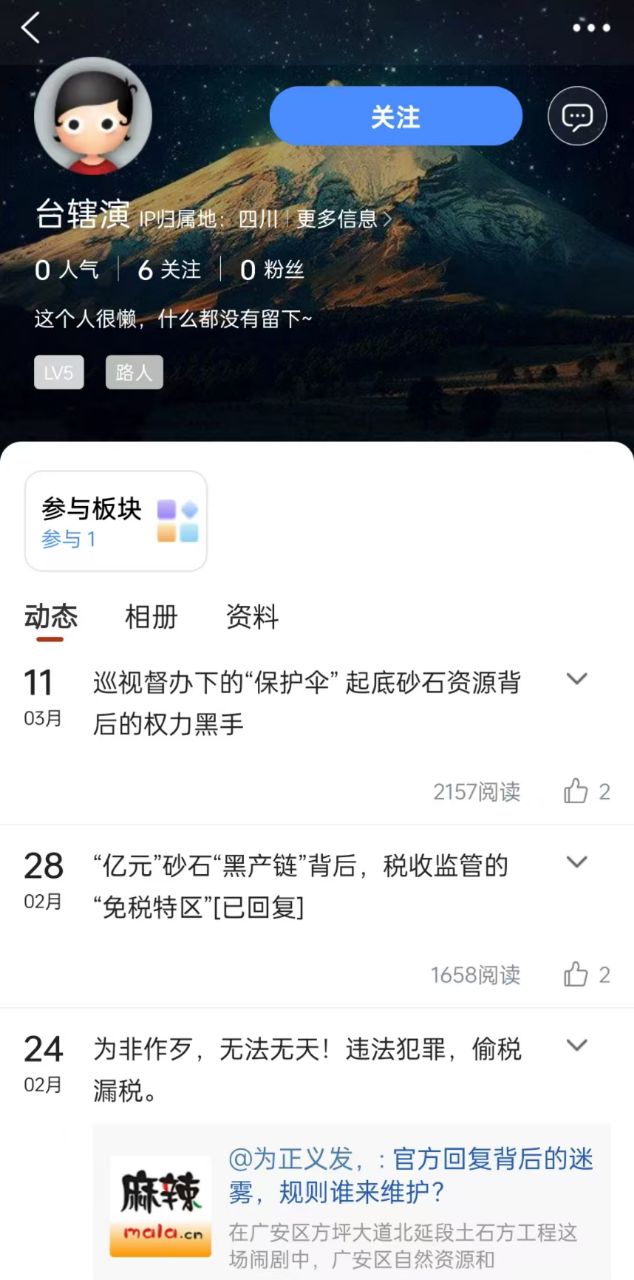This screenshot has width=634, height=1280.
Task: Switch to the 相册 tab
Action: pos(151,616)
